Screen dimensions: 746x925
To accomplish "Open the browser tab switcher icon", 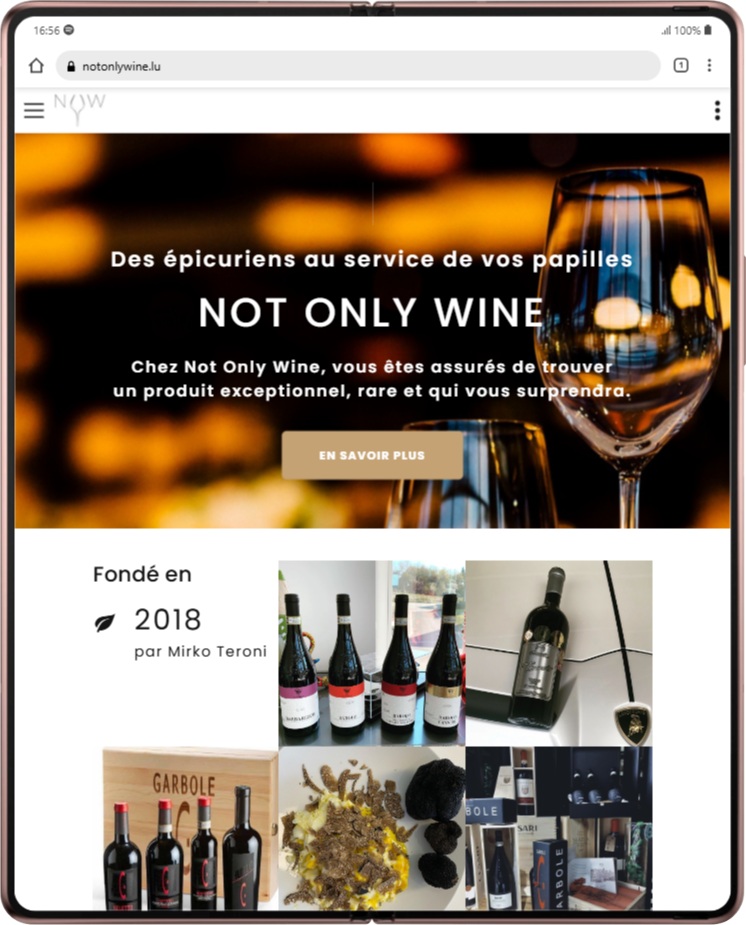I will point(679,65).
